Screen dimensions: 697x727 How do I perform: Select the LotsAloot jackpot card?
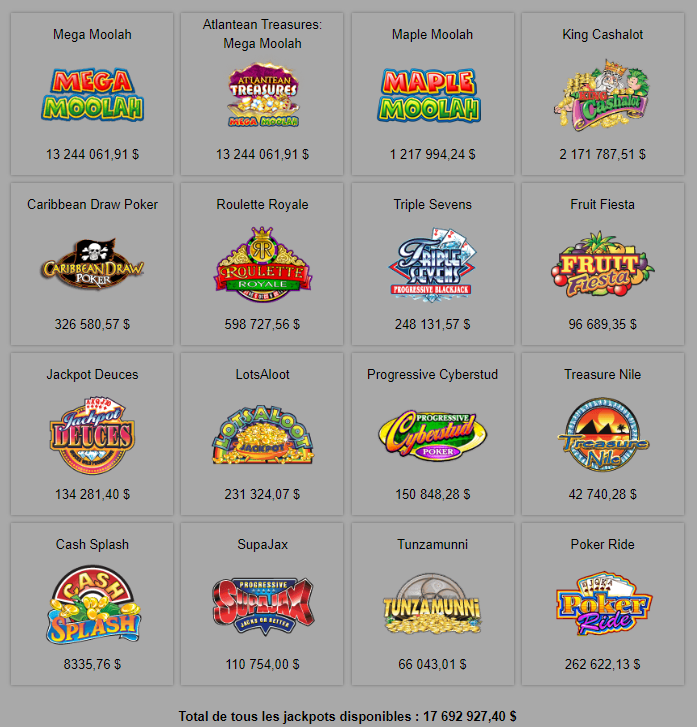(x=262, y=434)
